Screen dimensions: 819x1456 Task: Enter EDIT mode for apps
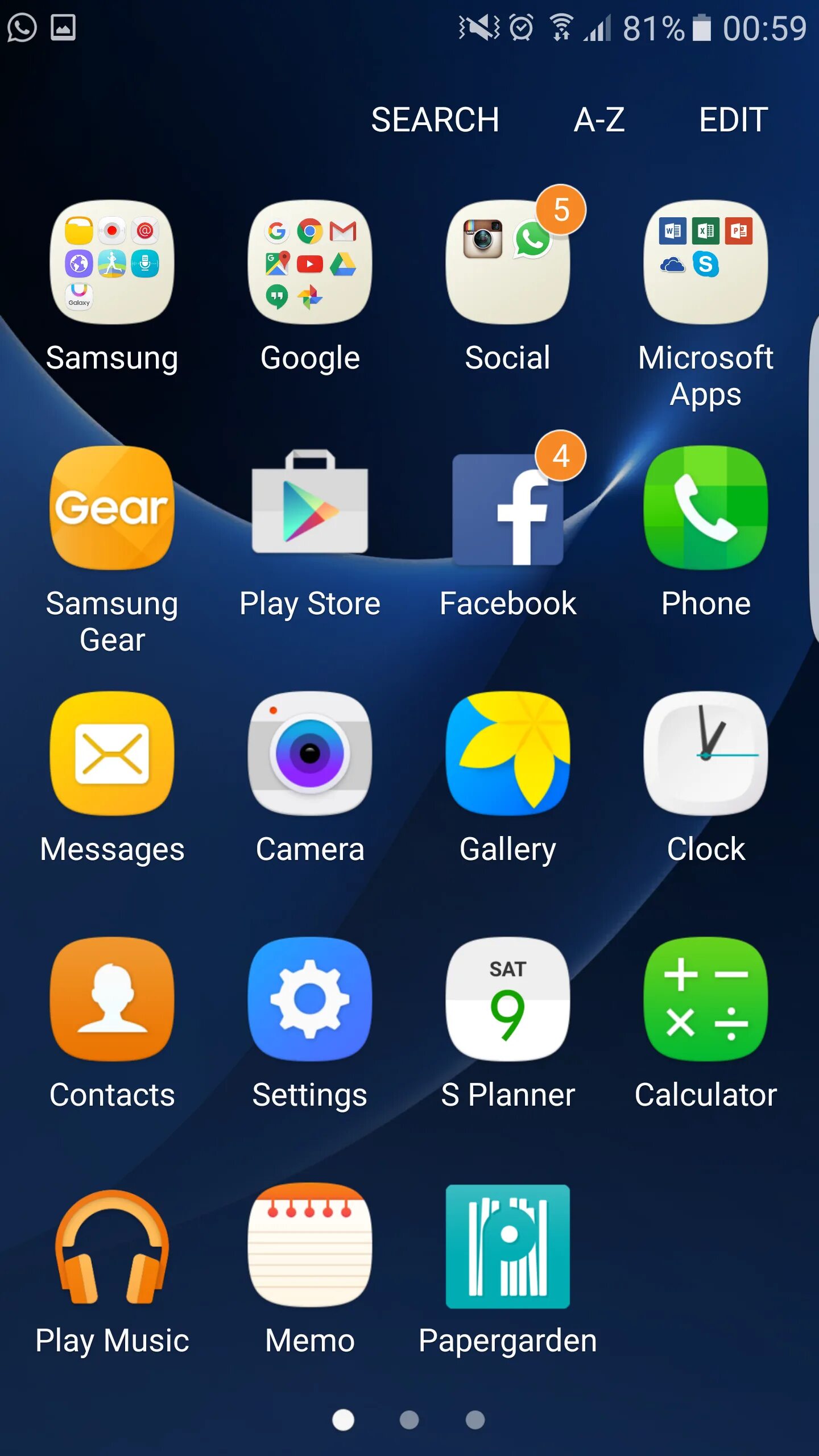coord(731,120)
